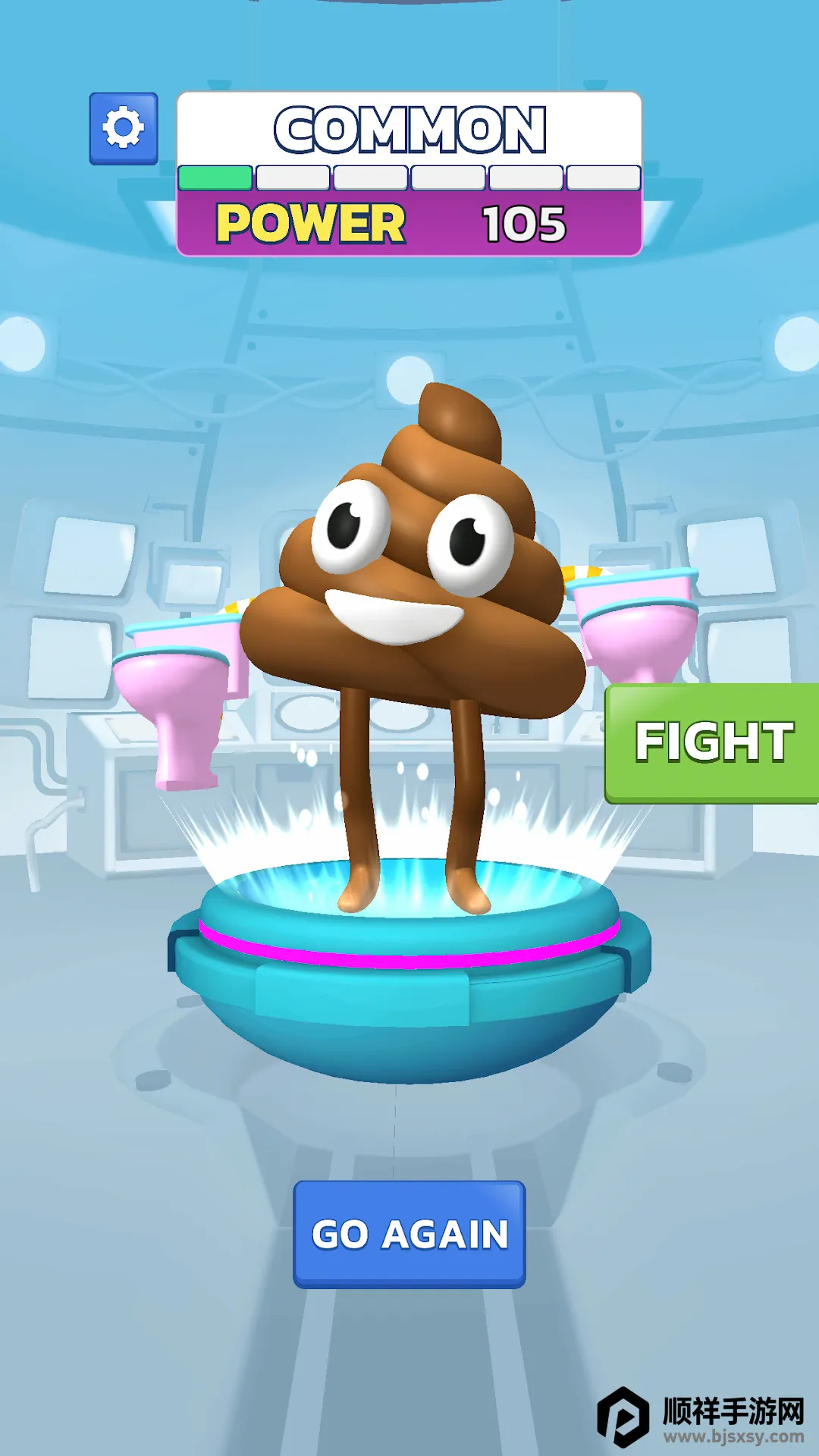Open the settings gear icon
819x1456 pixels.
point(124,128)
